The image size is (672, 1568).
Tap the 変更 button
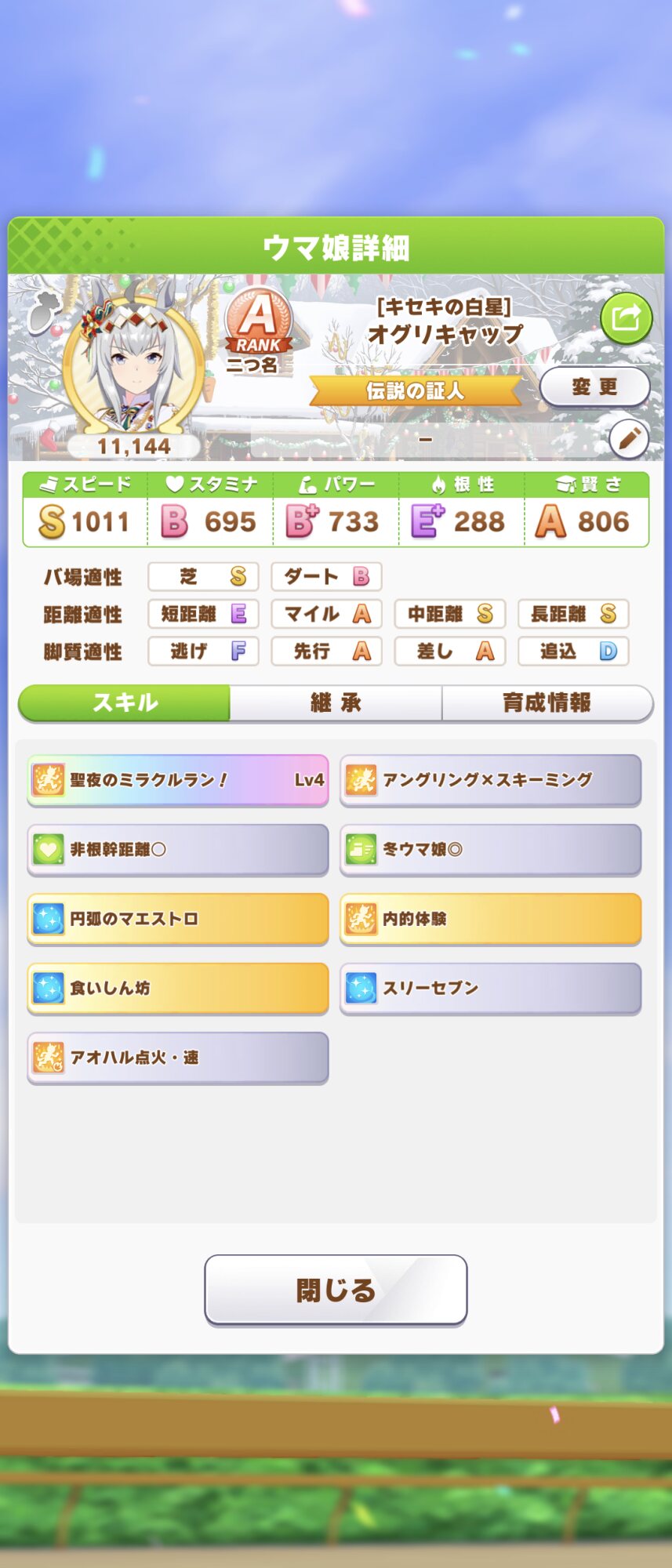tap(594, 387)
